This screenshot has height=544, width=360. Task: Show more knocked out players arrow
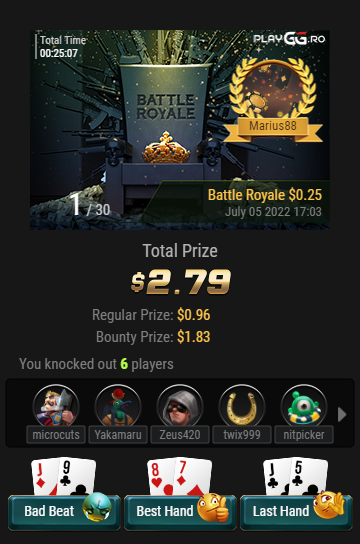(342, 414)
